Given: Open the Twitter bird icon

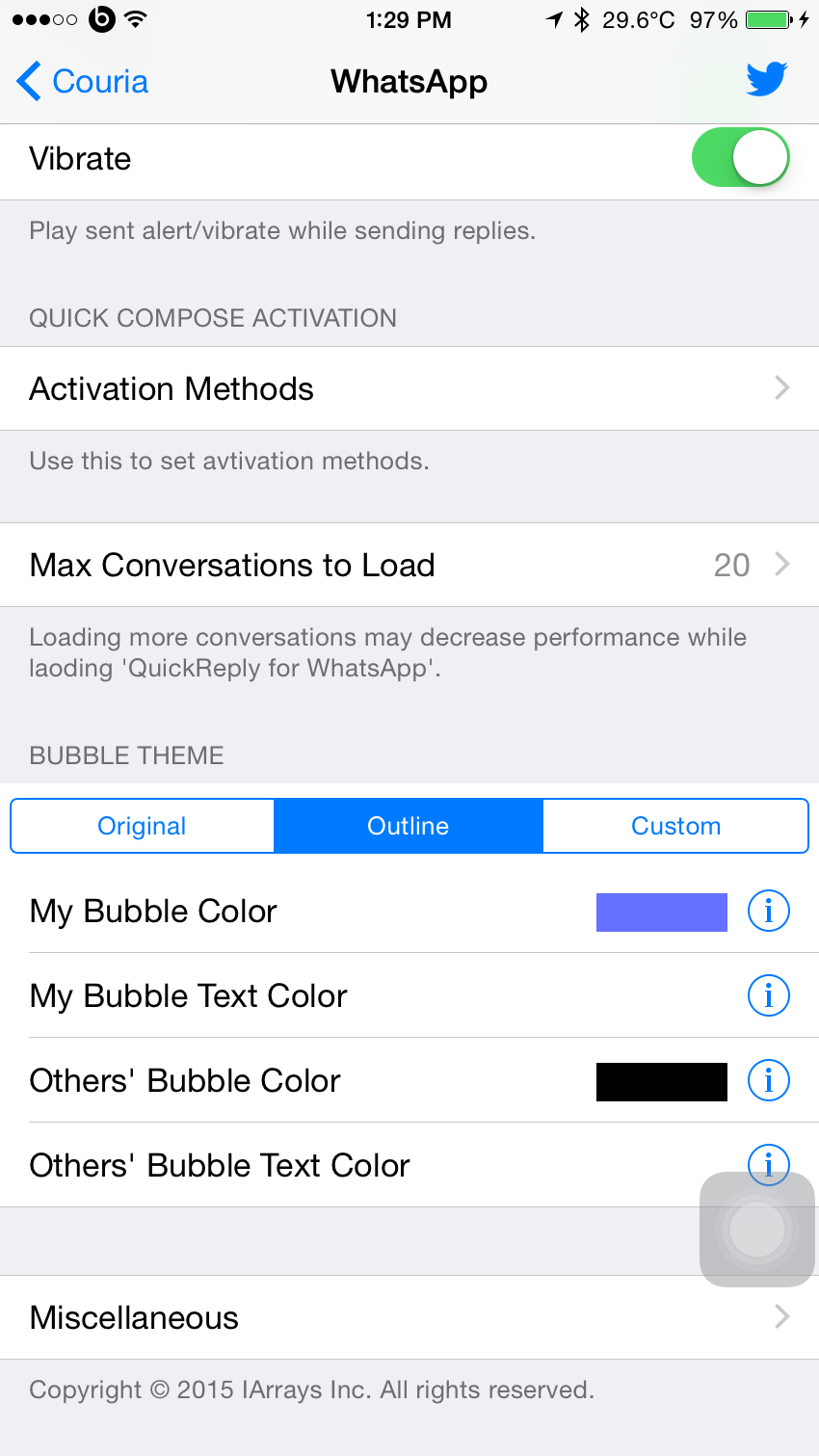Looking at the screenshot, I should 767,79.
